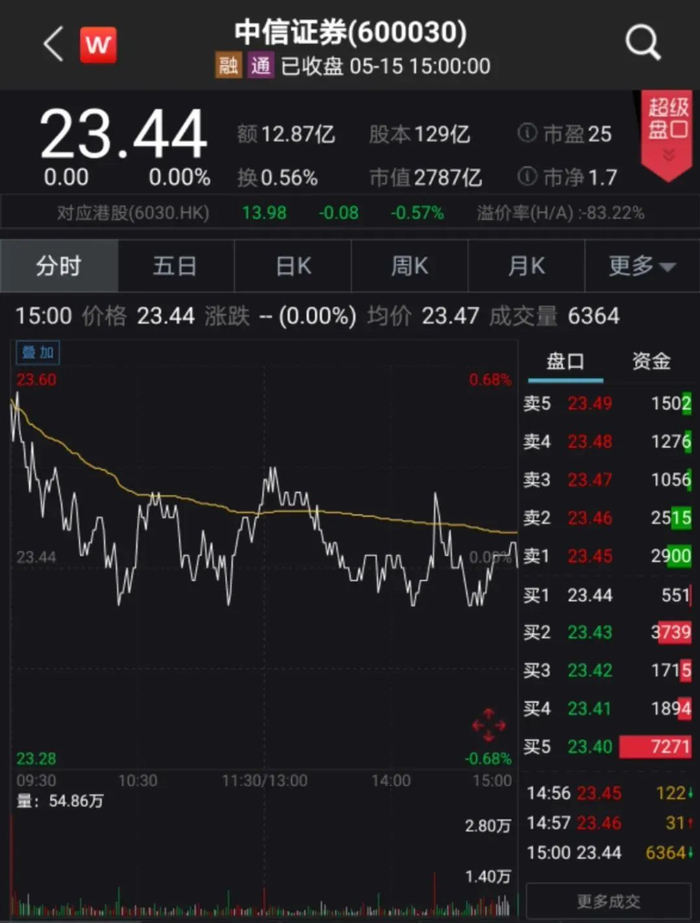Open the search magnifier icon
The height and width of the screenshot is (923, 700).
[642, 43]
